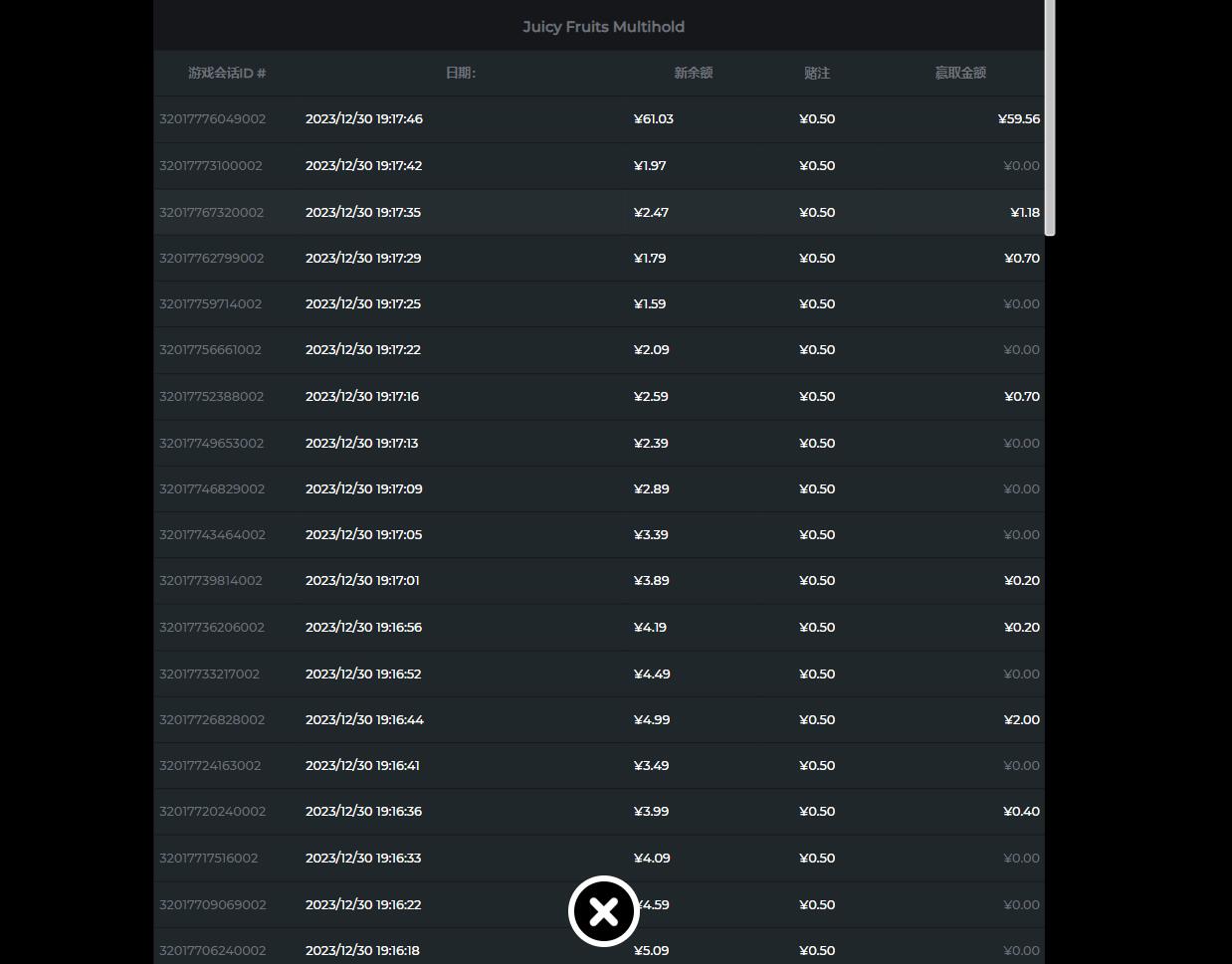
Task: Open session 32017776049002 with ¥59.56 win
Action: pyautogui.click(x=213, y=119)
